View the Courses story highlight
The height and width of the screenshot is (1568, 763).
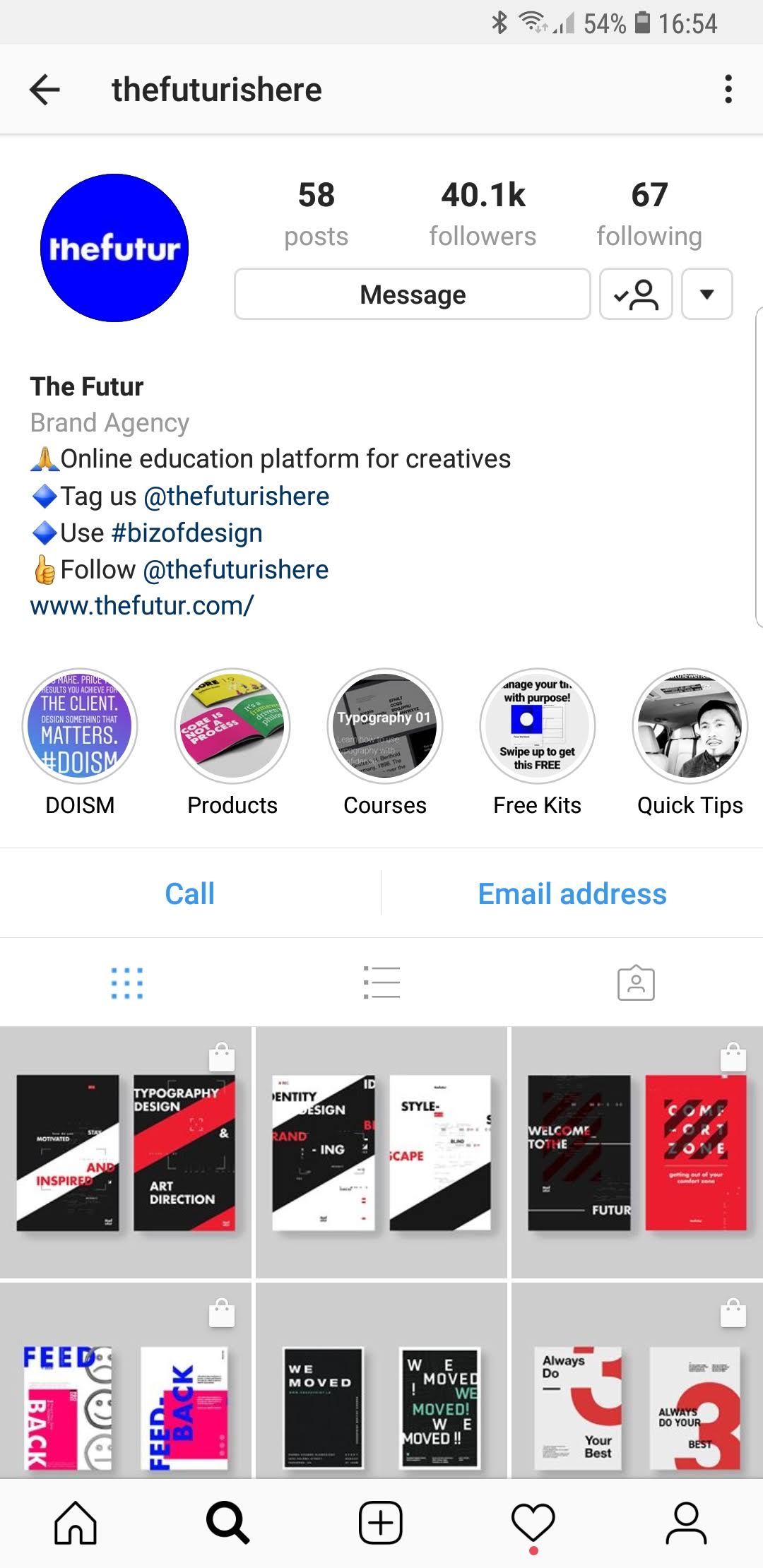(385, 727)
